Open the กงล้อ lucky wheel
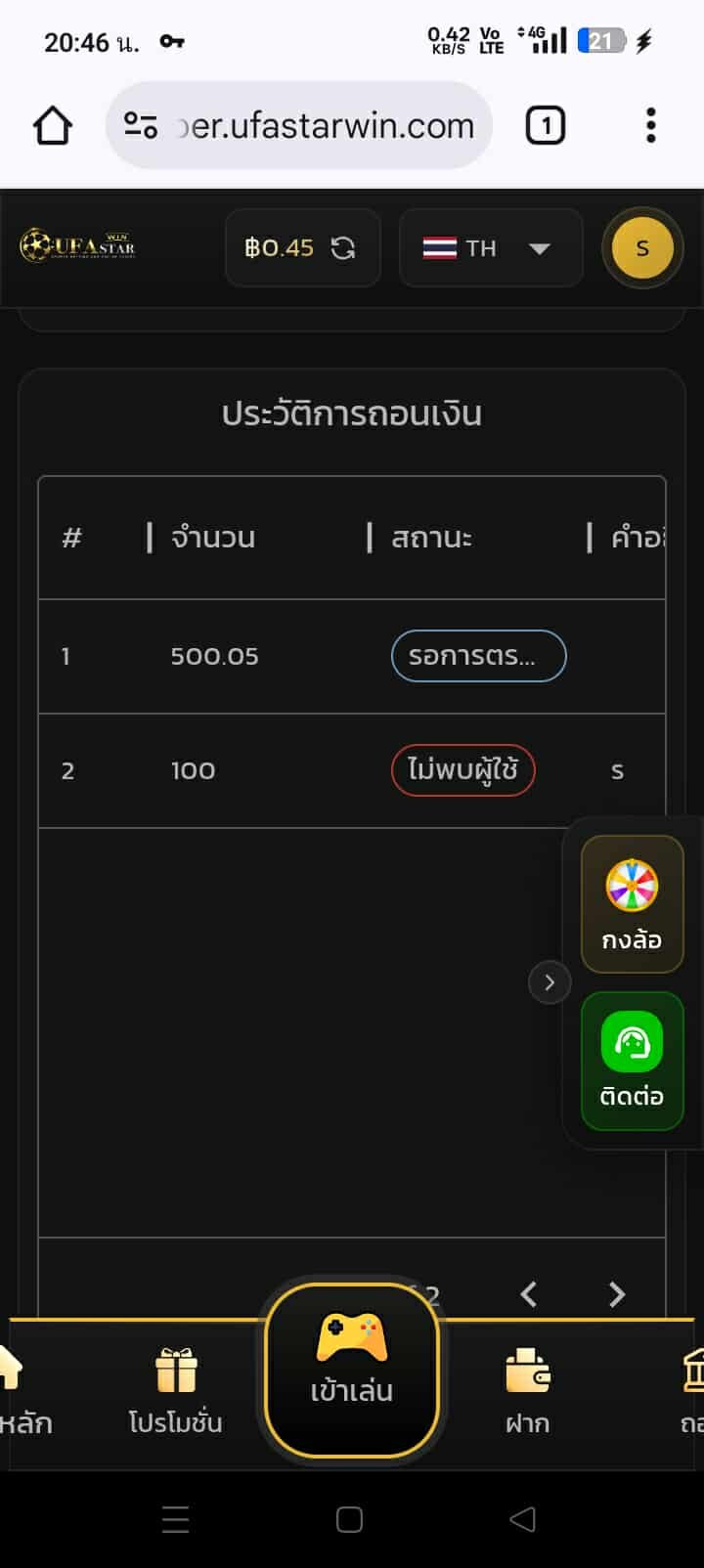Screen dimensions: 704x1568 632,904
